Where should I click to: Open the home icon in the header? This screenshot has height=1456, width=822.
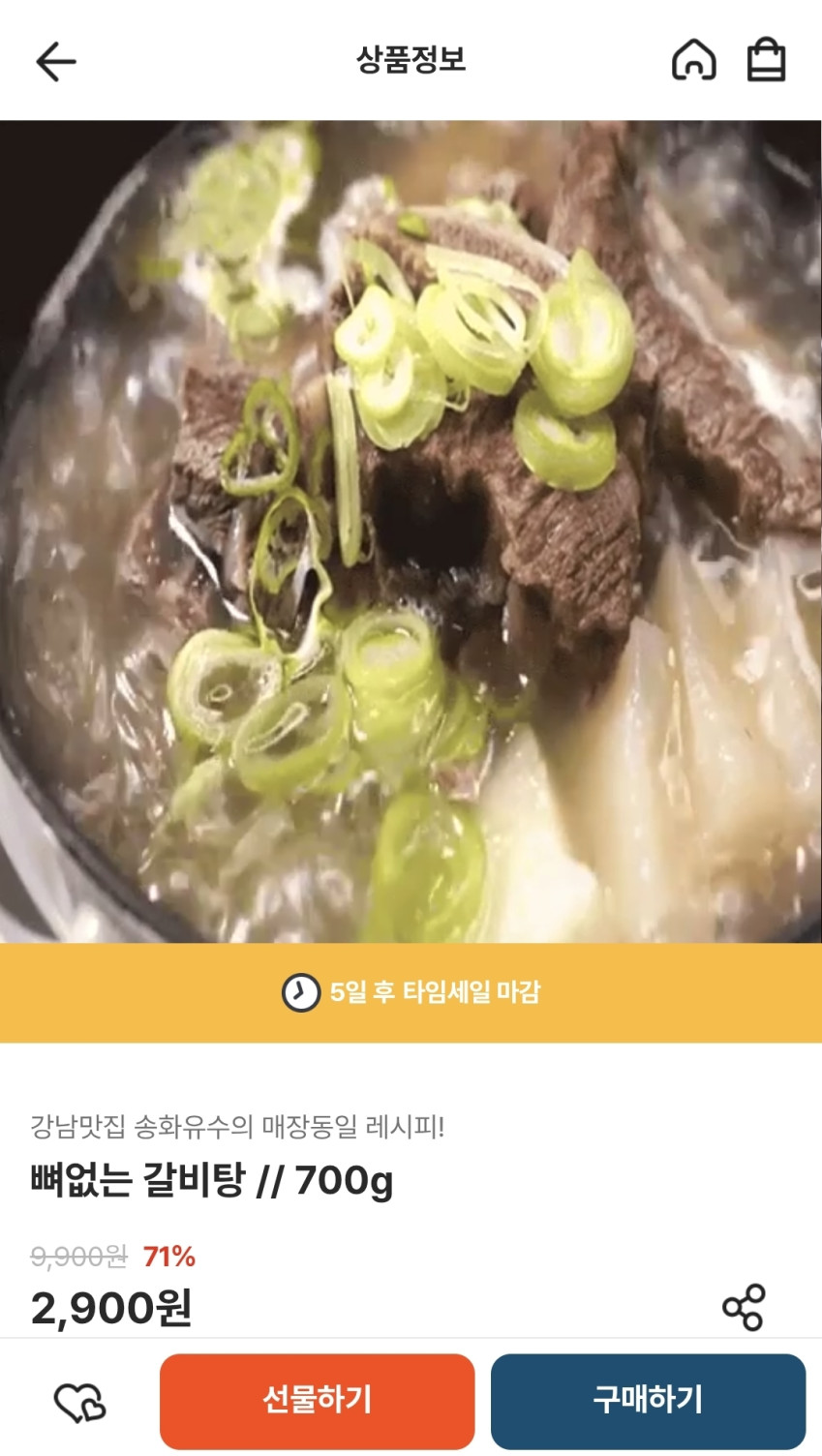[x=693, y=60]
